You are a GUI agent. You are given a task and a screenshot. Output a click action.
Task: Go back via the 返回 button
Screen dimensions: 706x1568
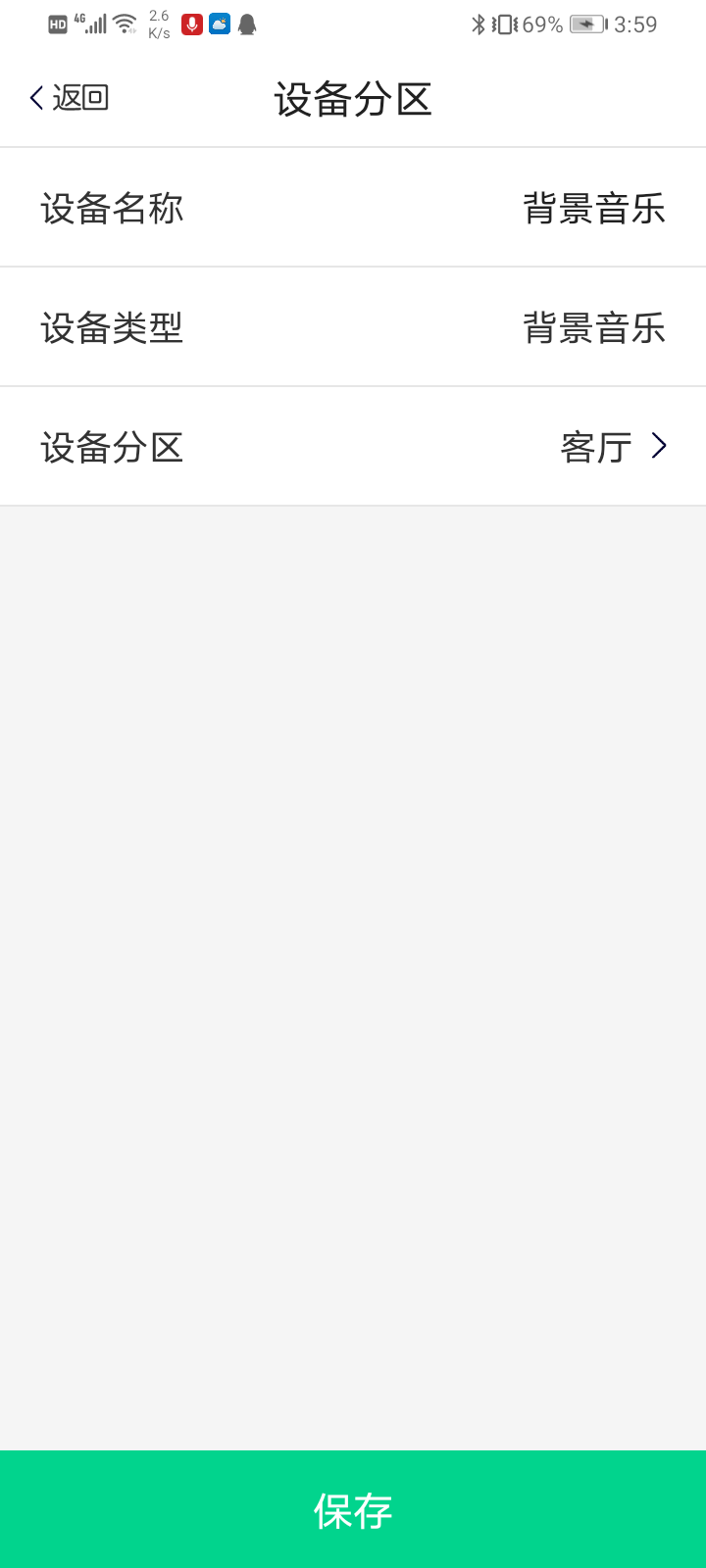tap(69, 98)
